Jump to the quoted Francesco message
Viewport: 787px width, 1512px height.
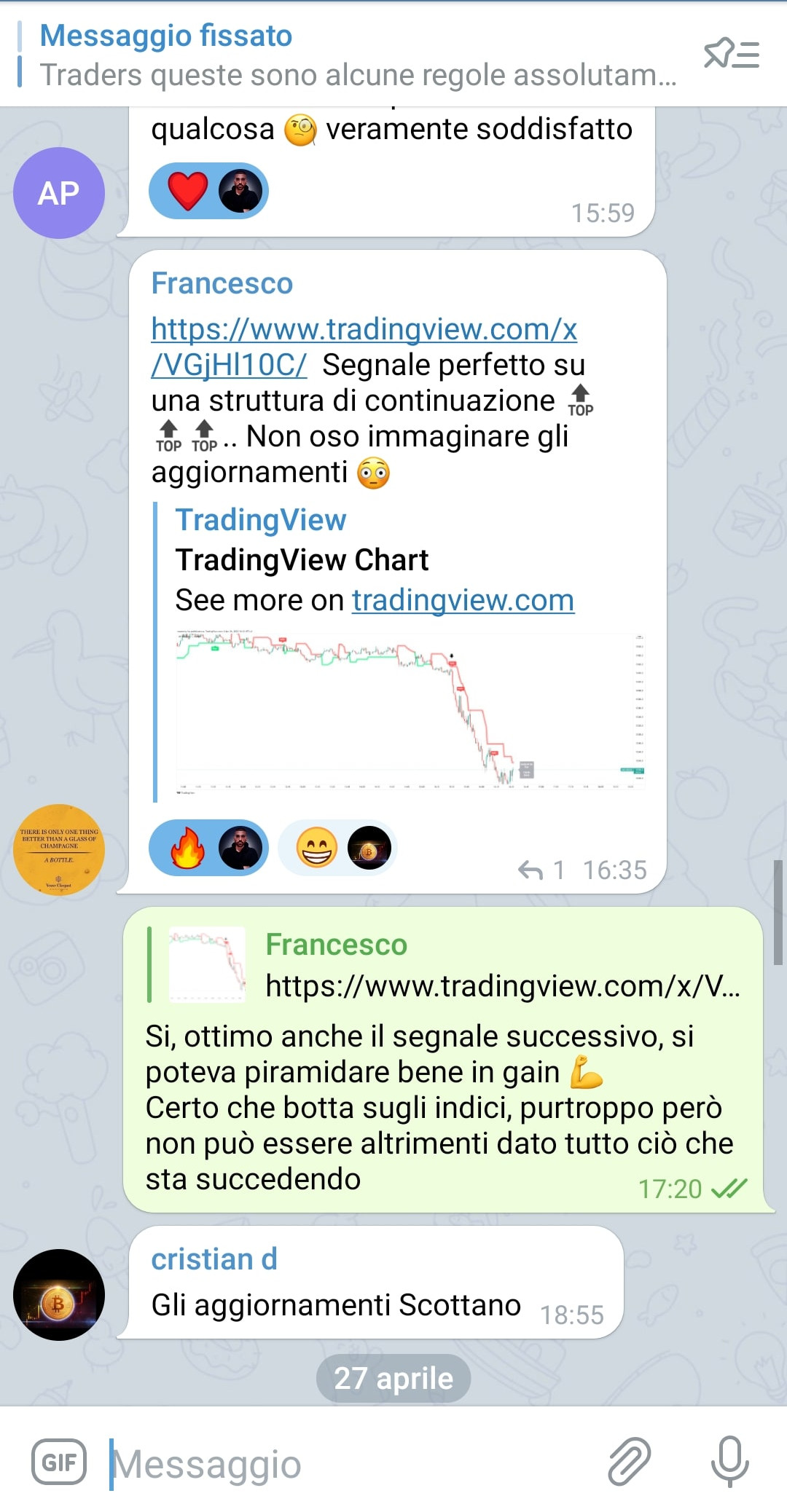click(445, 965)
